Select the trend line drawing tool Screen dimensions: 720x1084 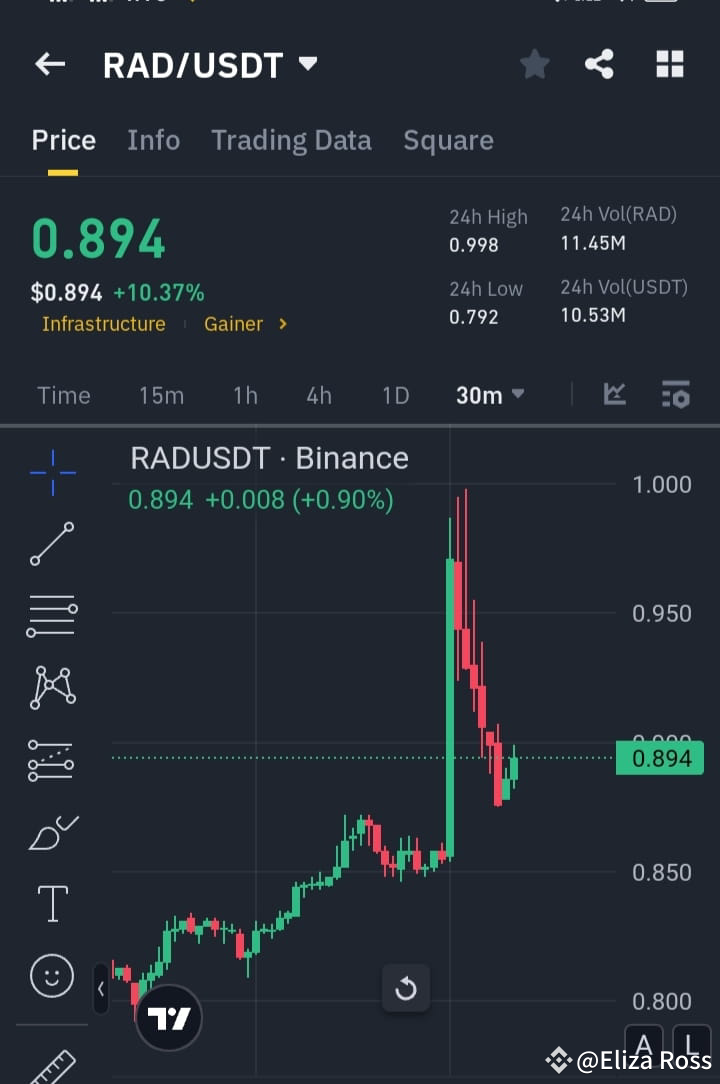coord(52,545)
